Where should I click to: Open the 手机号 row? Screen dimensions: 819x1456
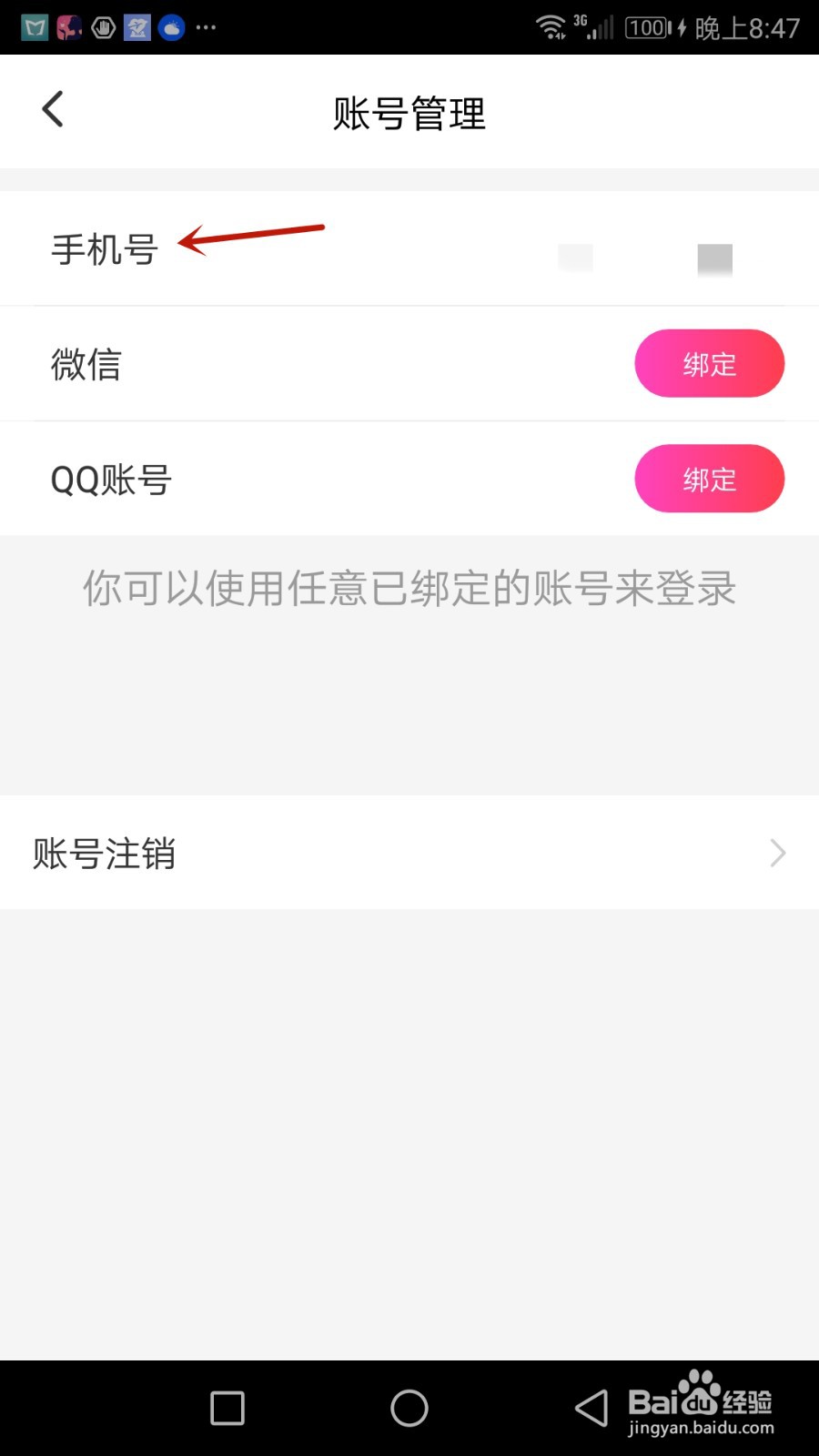(x=409, y=248)
